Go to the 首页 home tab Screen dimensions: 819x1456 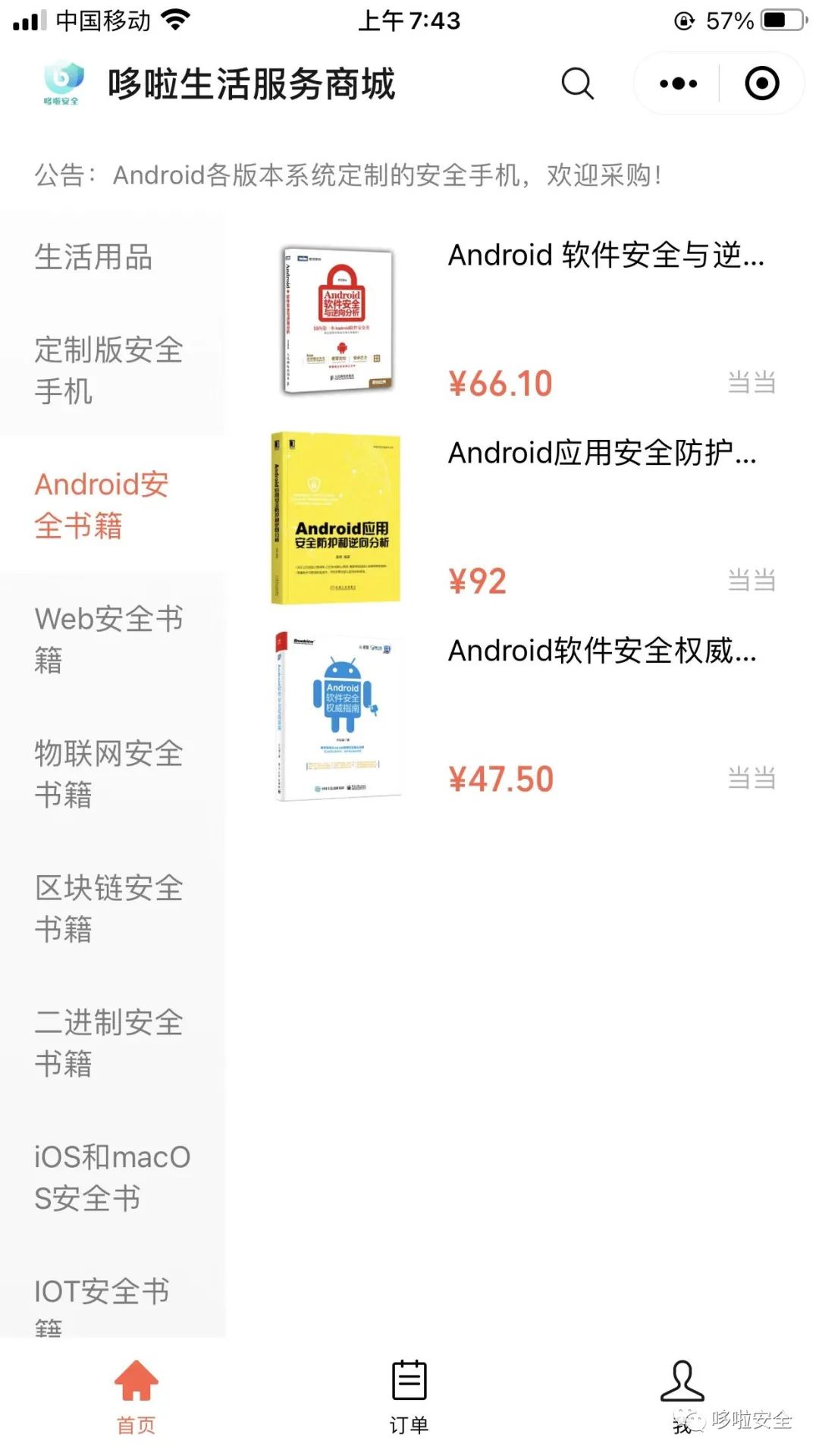(136, 1397)
